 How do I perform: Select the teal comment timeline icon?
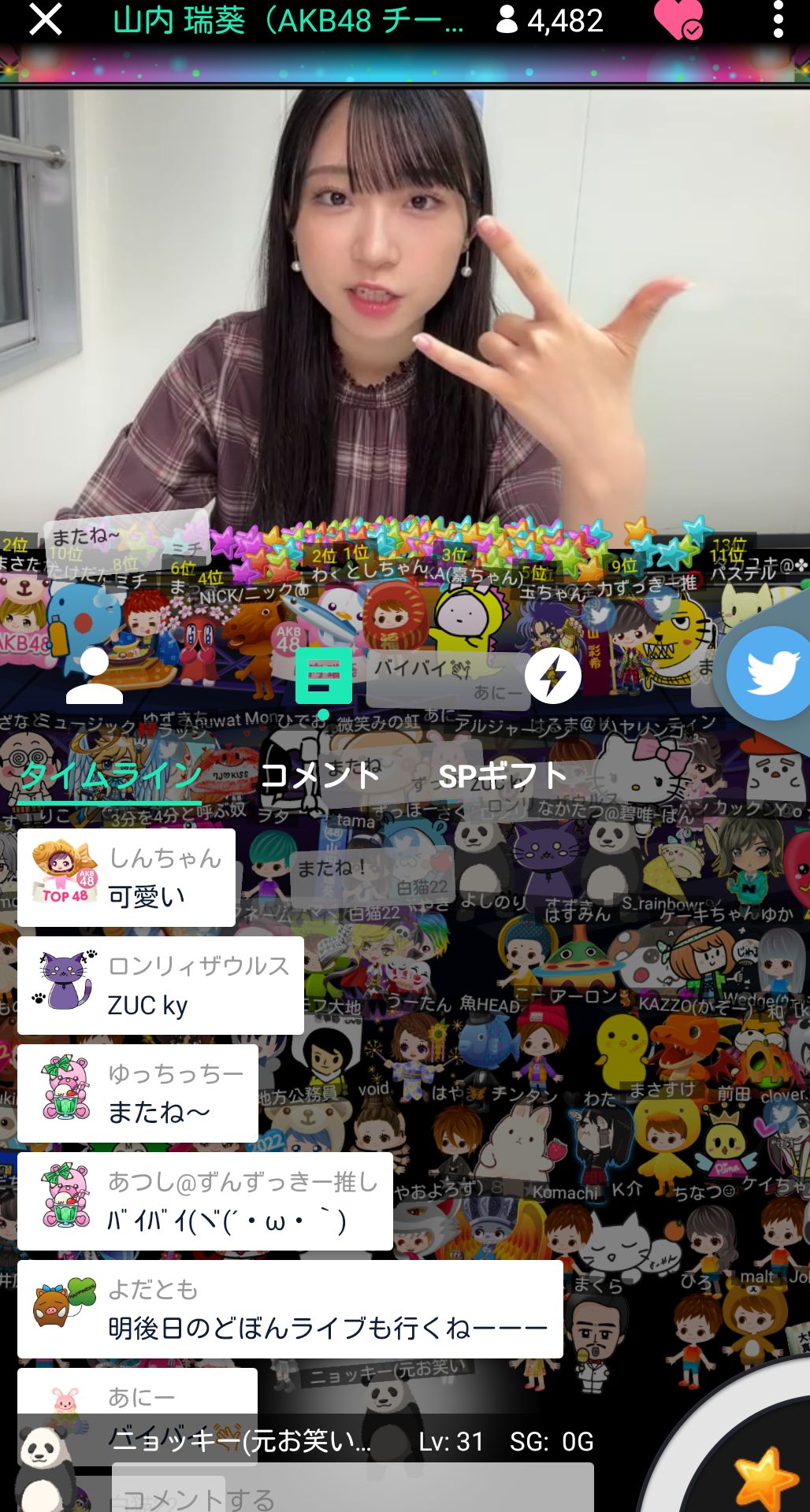coord(324,675)
